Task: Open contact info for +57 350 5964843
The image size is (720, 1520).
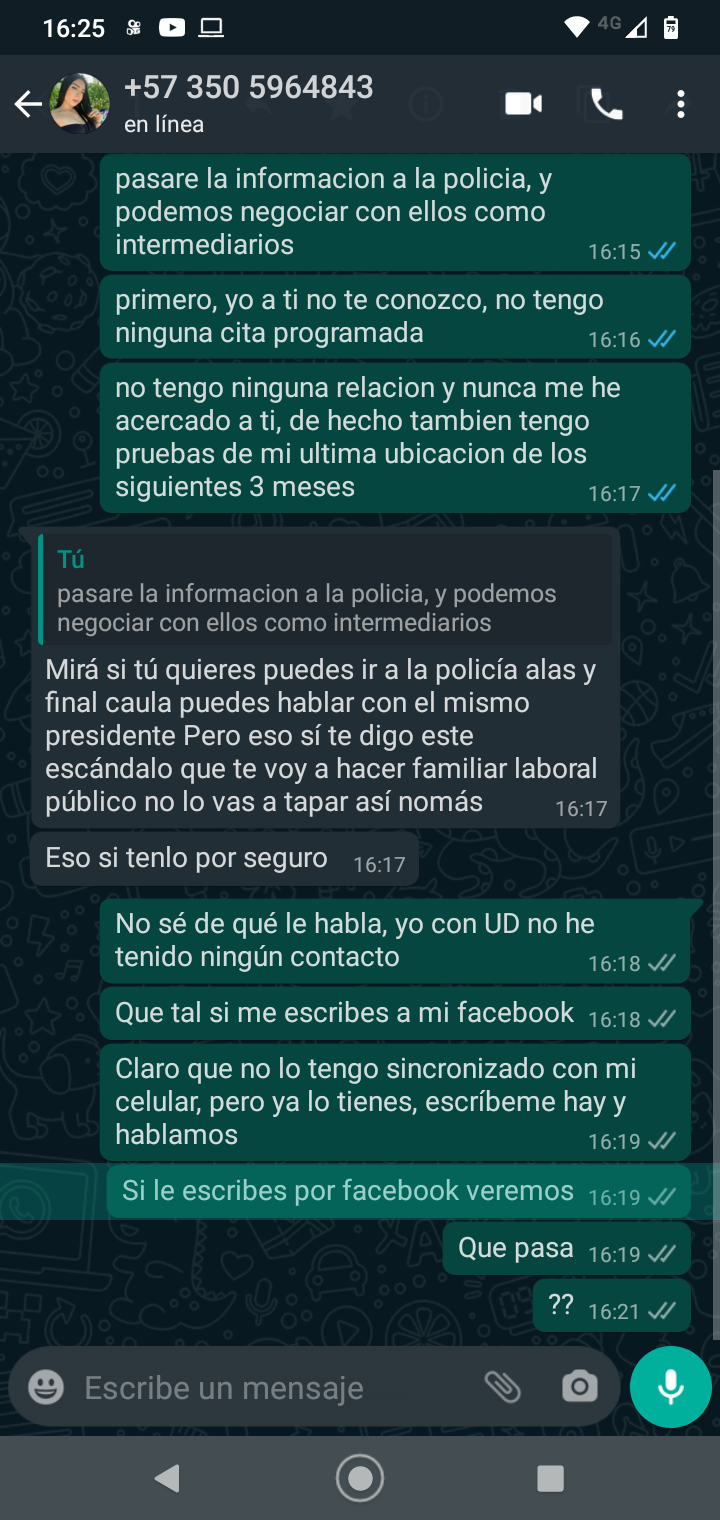Action: click(x=248, y=103)
